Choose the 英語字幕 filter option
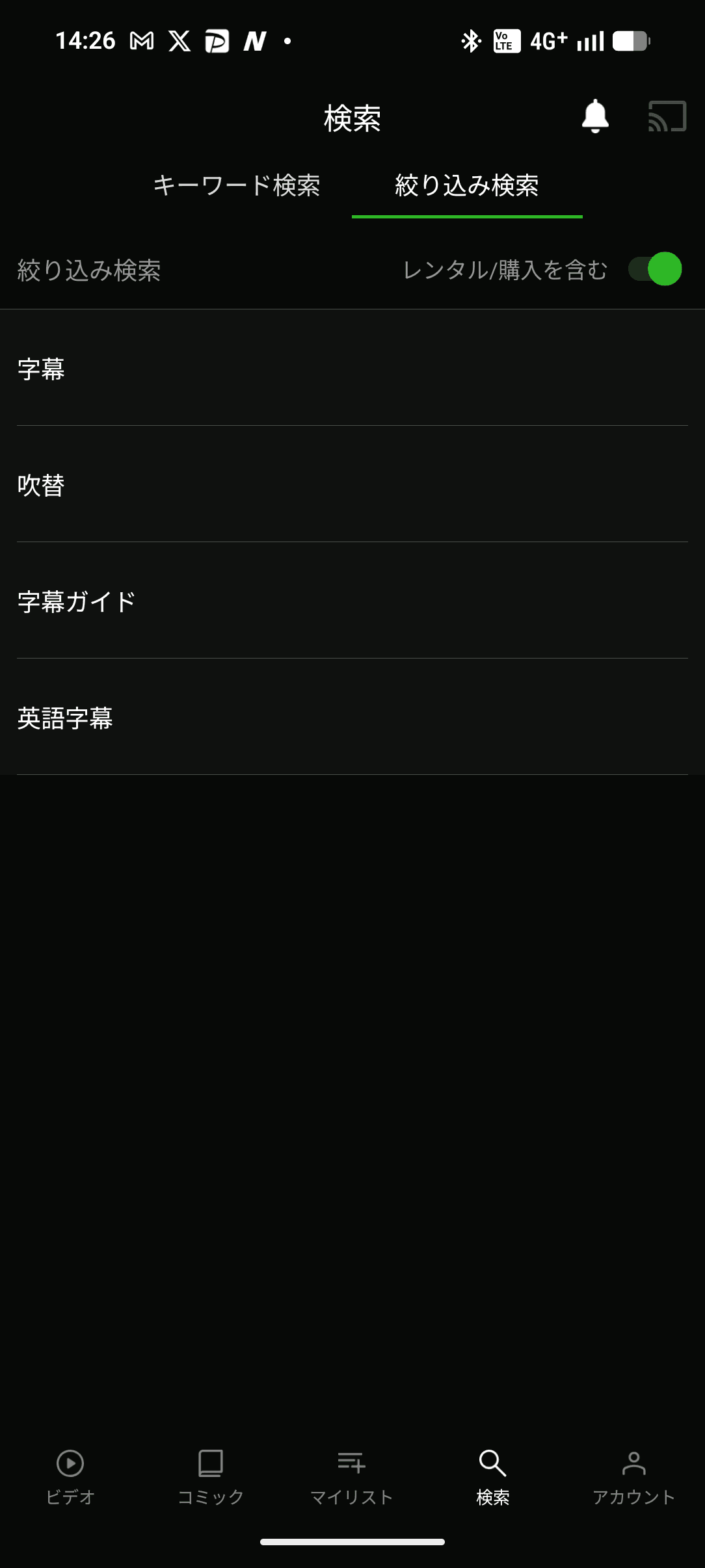This screenshot has width=705, height=1568. coord(351,718)
